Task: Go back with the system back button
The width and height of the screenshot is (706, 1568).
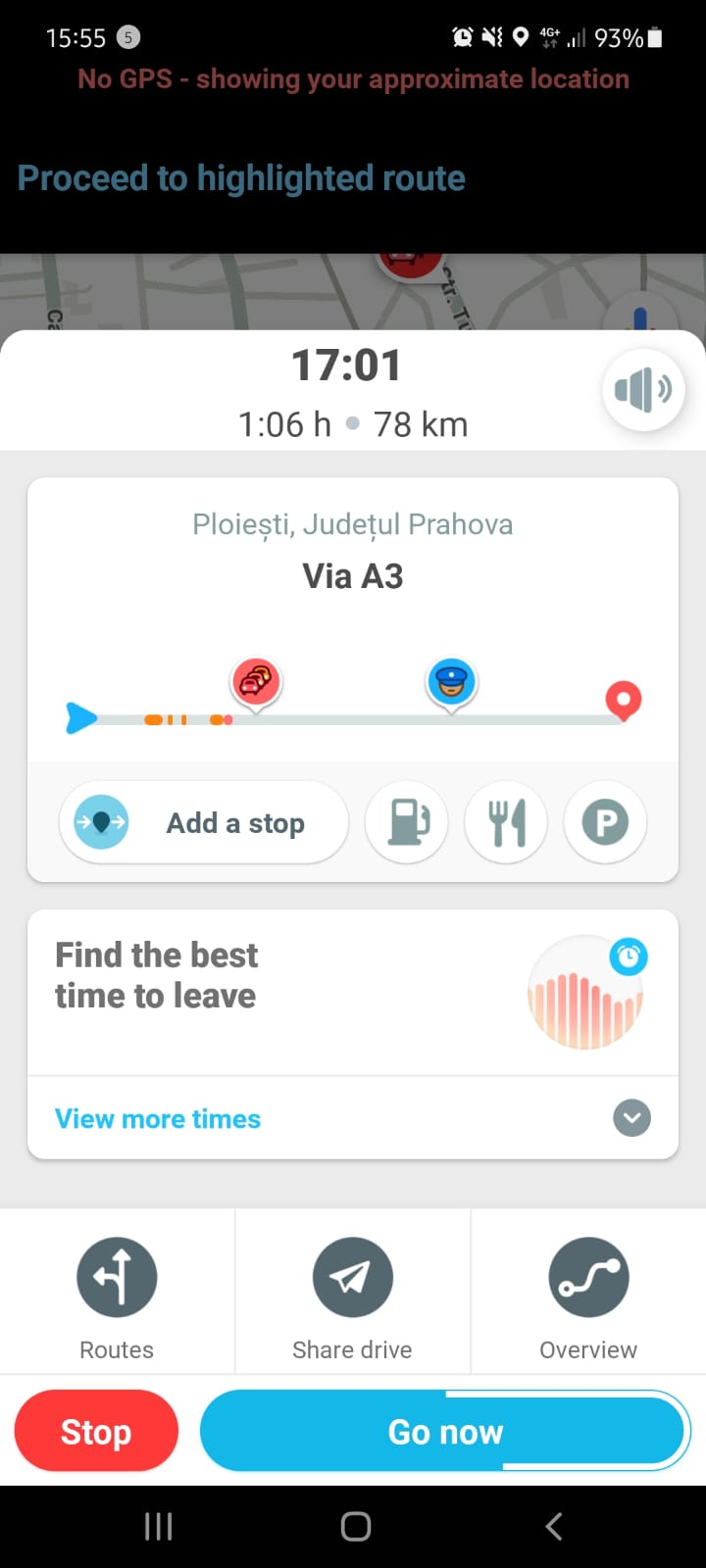Action: click(x=554, y=1526)
